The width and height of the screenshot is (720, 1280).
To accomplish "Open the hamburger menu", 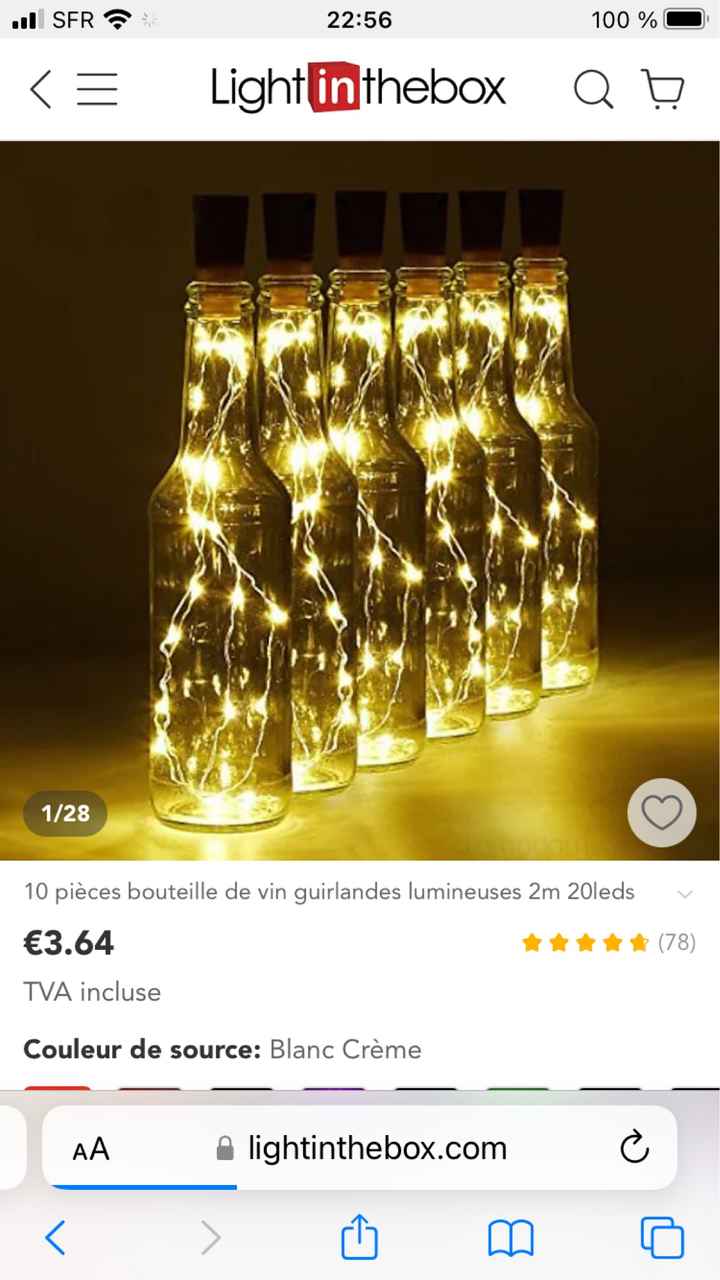I will click(x=97, y=89).
